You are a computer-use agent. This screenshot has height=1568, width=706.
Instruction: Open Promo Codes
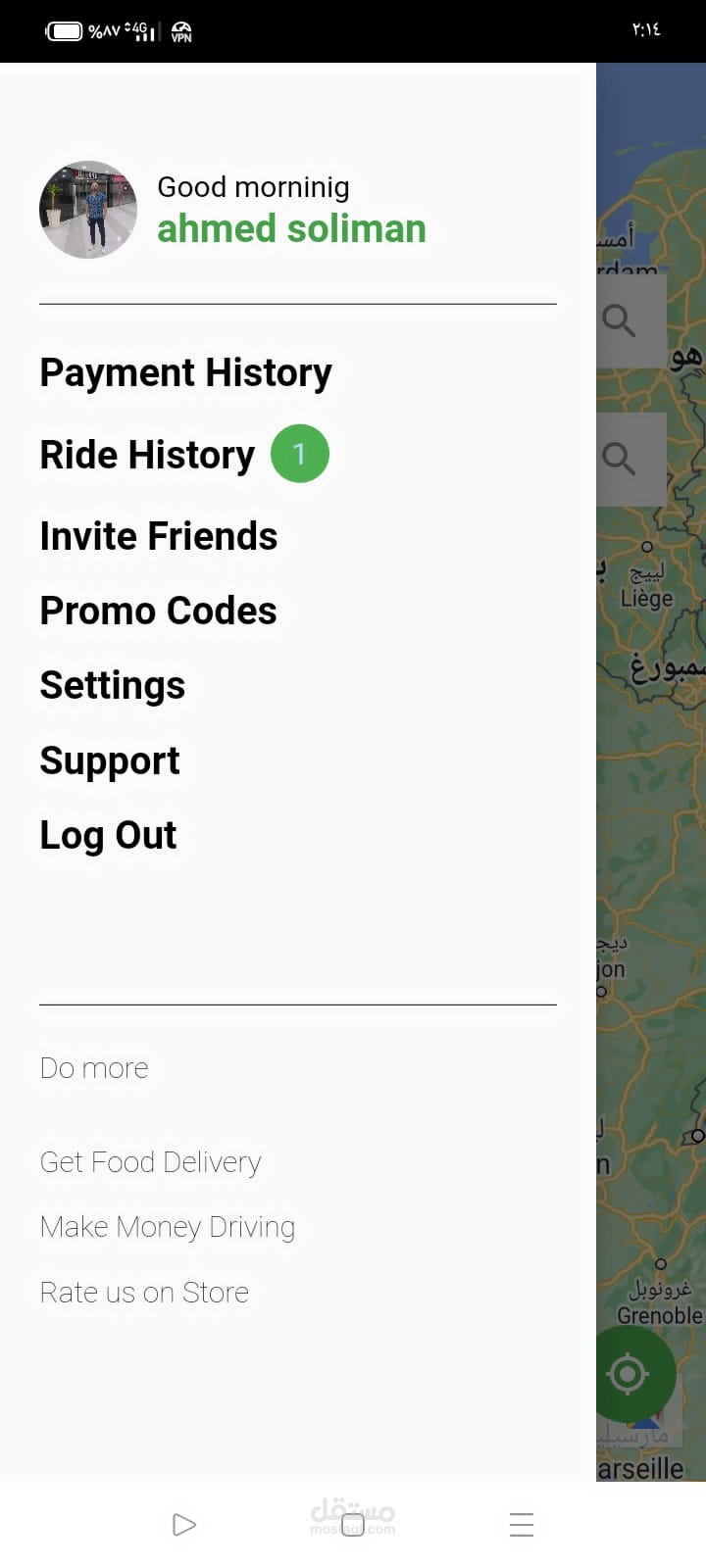tap(158, 611)
